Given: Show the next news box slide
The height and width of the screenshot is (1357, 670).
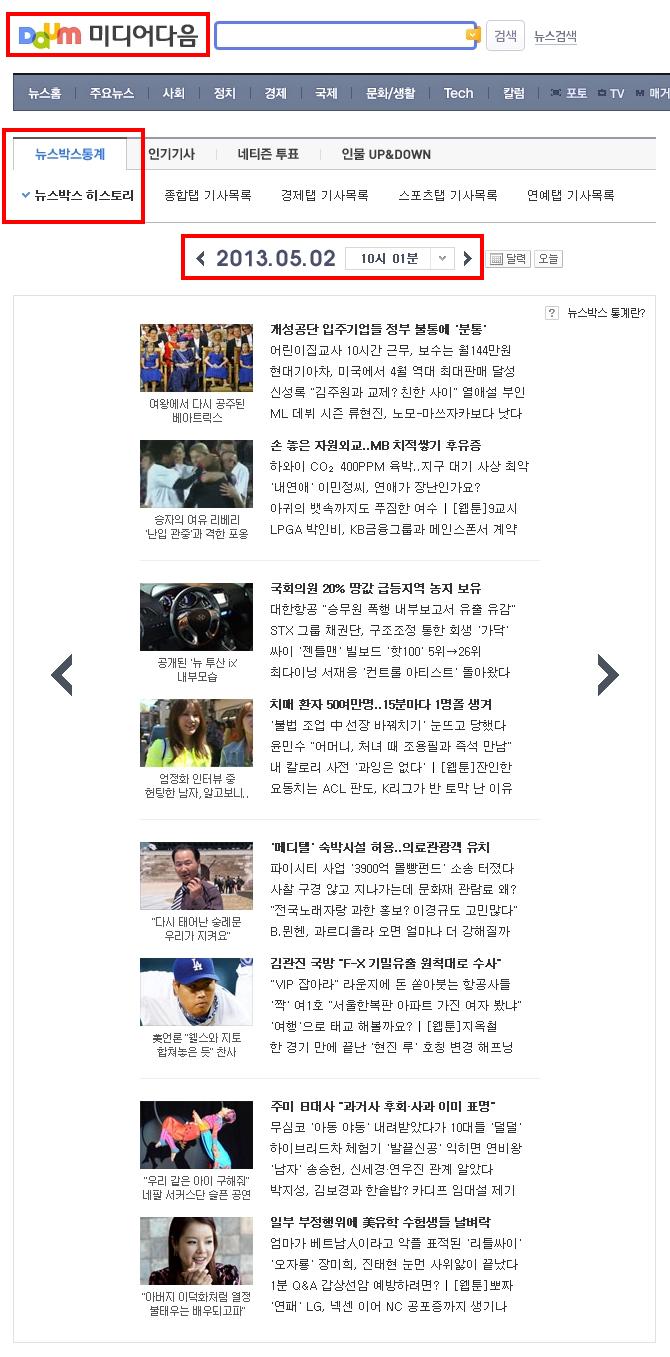Looking at the screenshot, I should click(x=607, y=675).
